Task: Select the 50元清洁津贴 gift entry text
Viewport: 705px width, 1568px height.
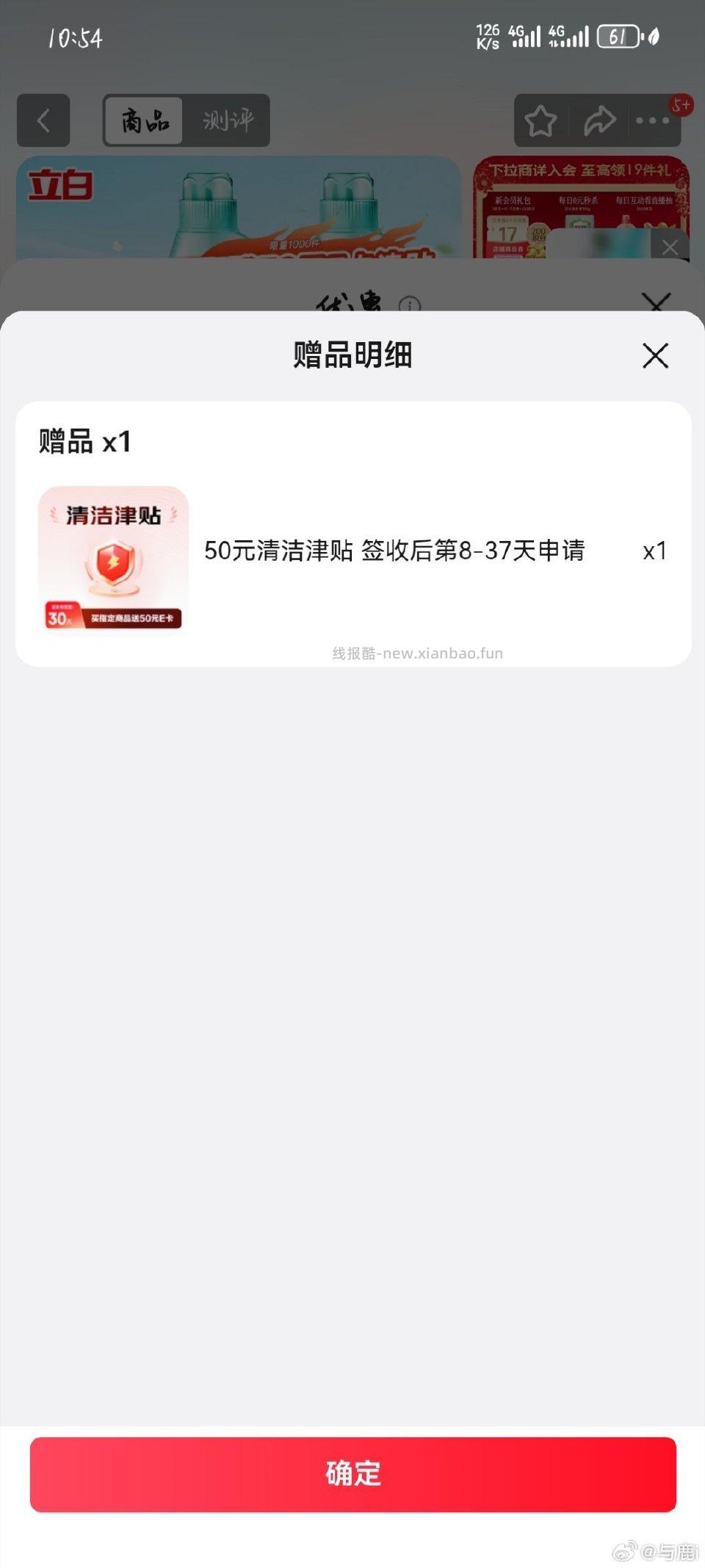Action: pos(397,552)
